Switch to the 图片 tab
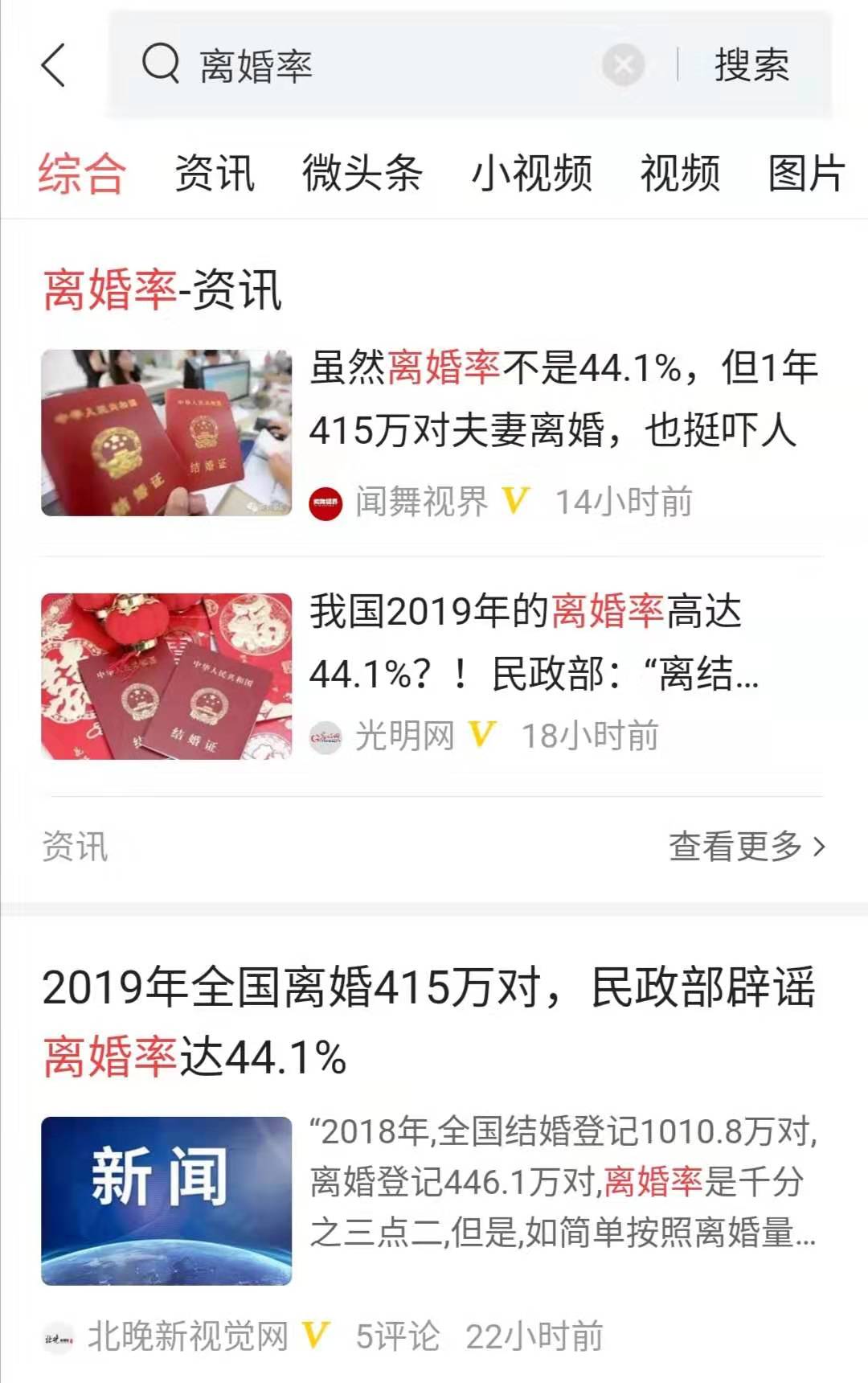Screen dimensions: 868x1383 click(x=806, y=171)
